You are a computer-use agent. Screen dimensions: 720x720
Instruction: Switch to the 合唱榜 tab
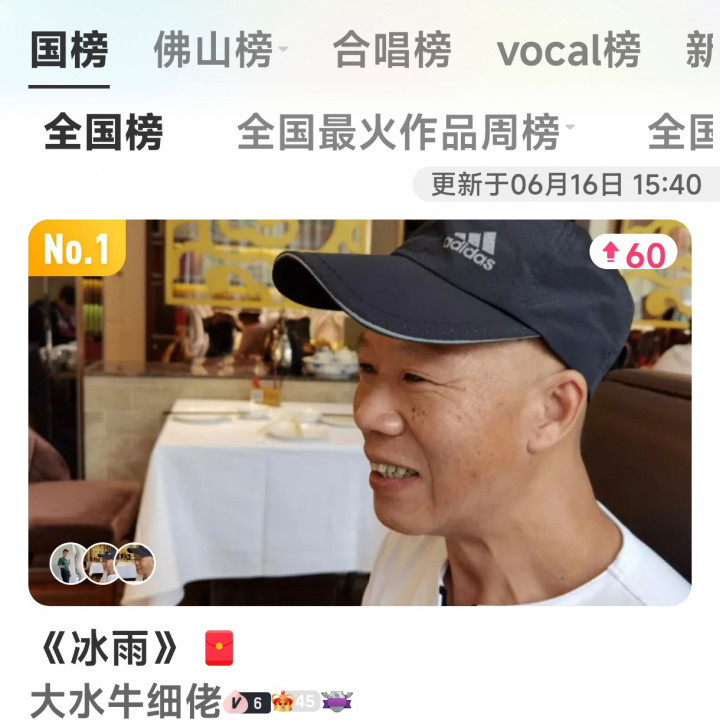pos(391,50)
